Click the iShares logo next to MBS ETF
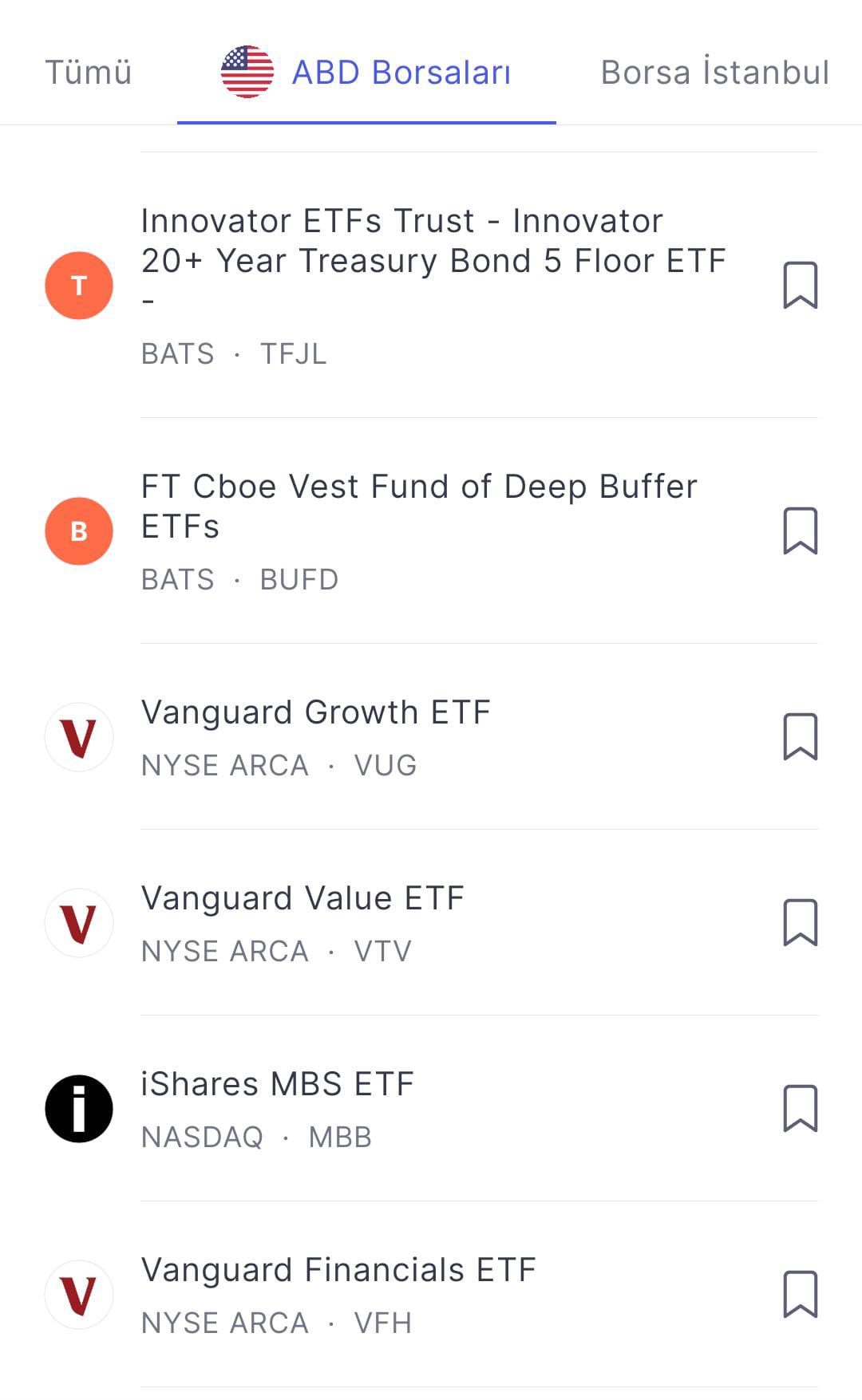This screenshot has width=862, height=1400. pyautogui.click(x=78, y=1107)
